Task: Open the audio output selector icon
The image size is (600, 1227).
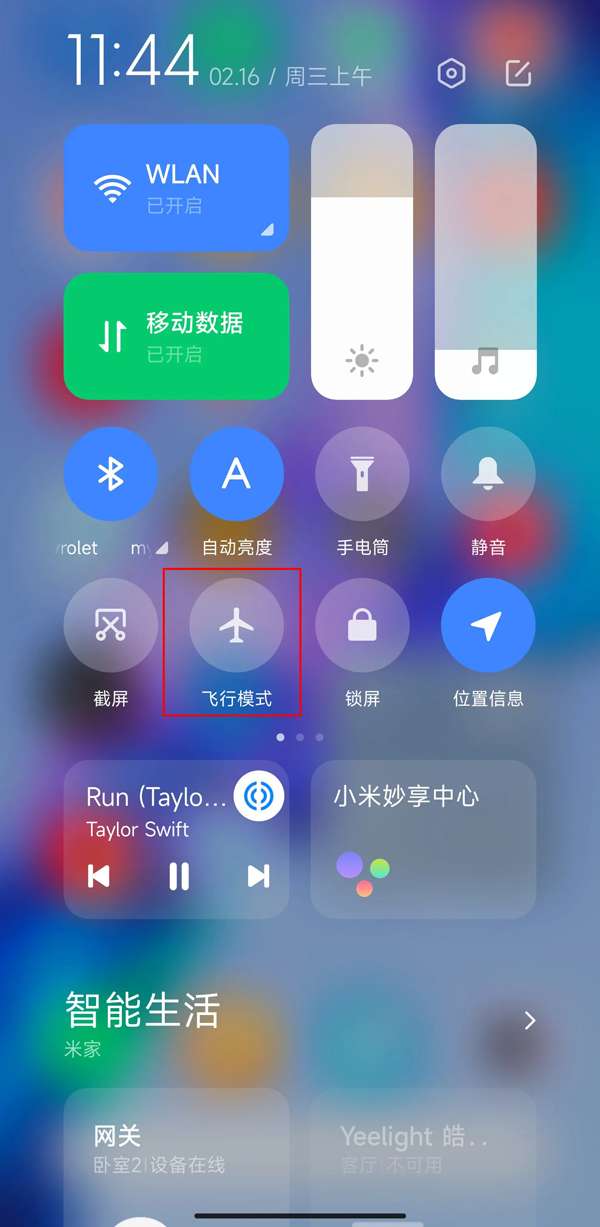Action: [259, 796]
